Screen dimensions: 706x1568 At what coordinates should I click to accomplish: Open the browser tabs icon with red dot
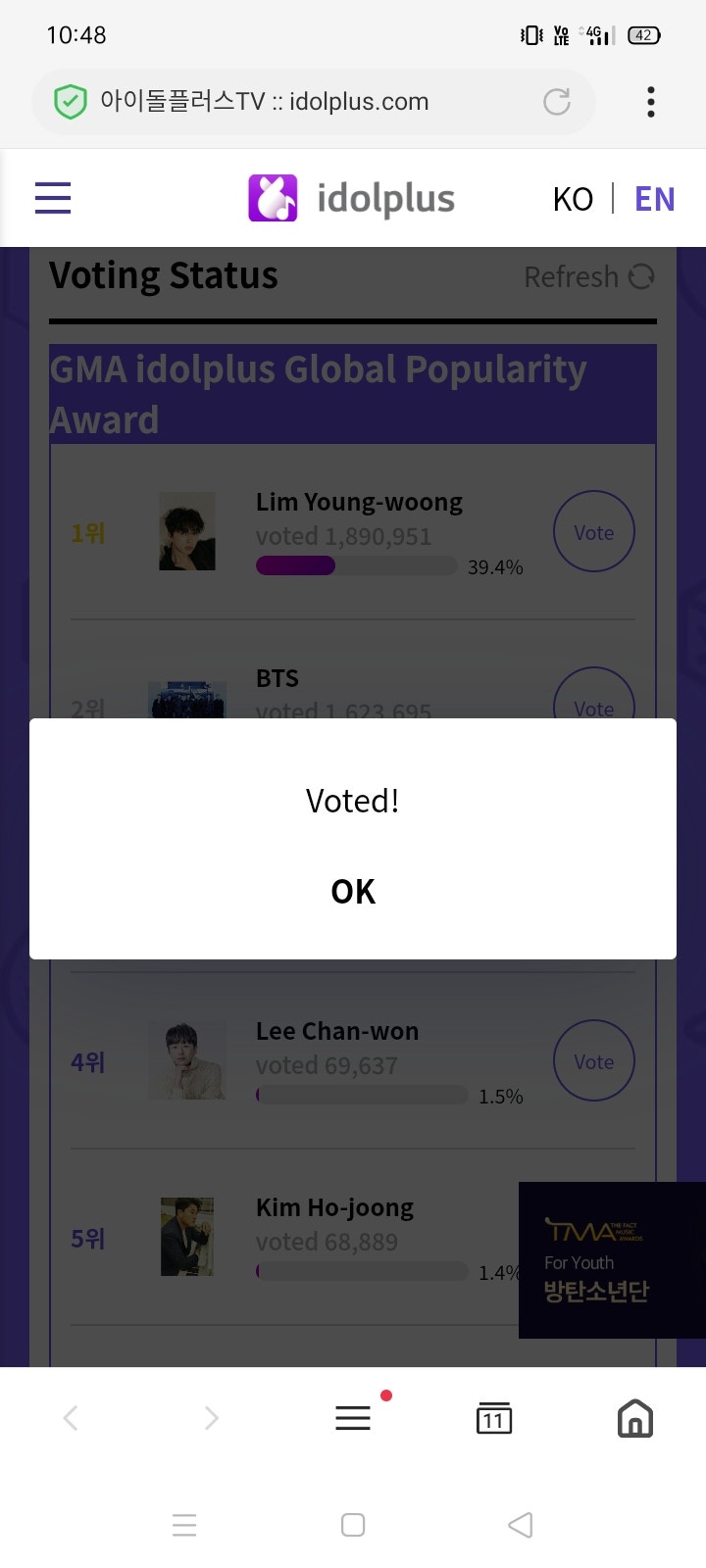click(x=353, y=1417)
